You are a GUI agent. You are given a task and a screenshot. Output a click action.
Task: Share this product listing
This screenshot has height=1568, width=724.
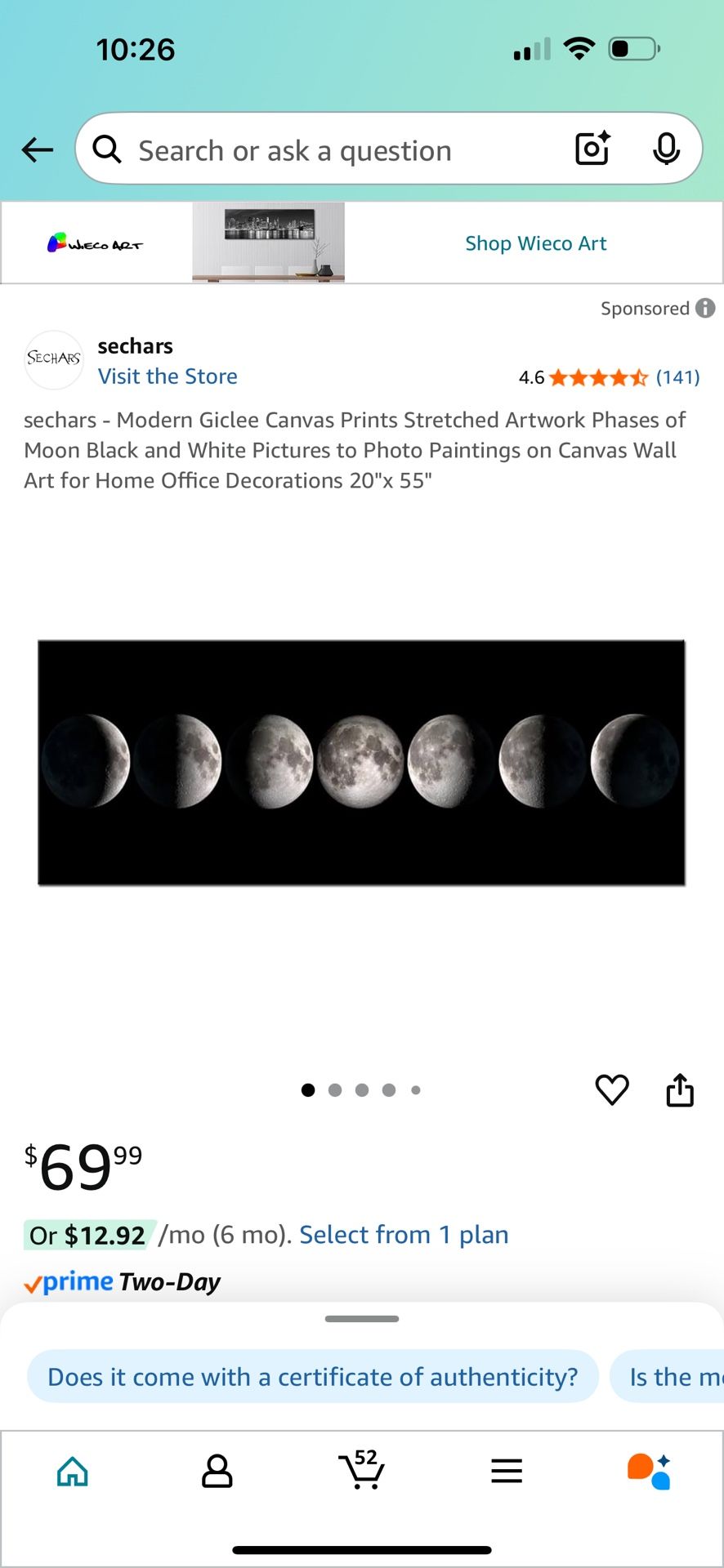coord(679,1090)
